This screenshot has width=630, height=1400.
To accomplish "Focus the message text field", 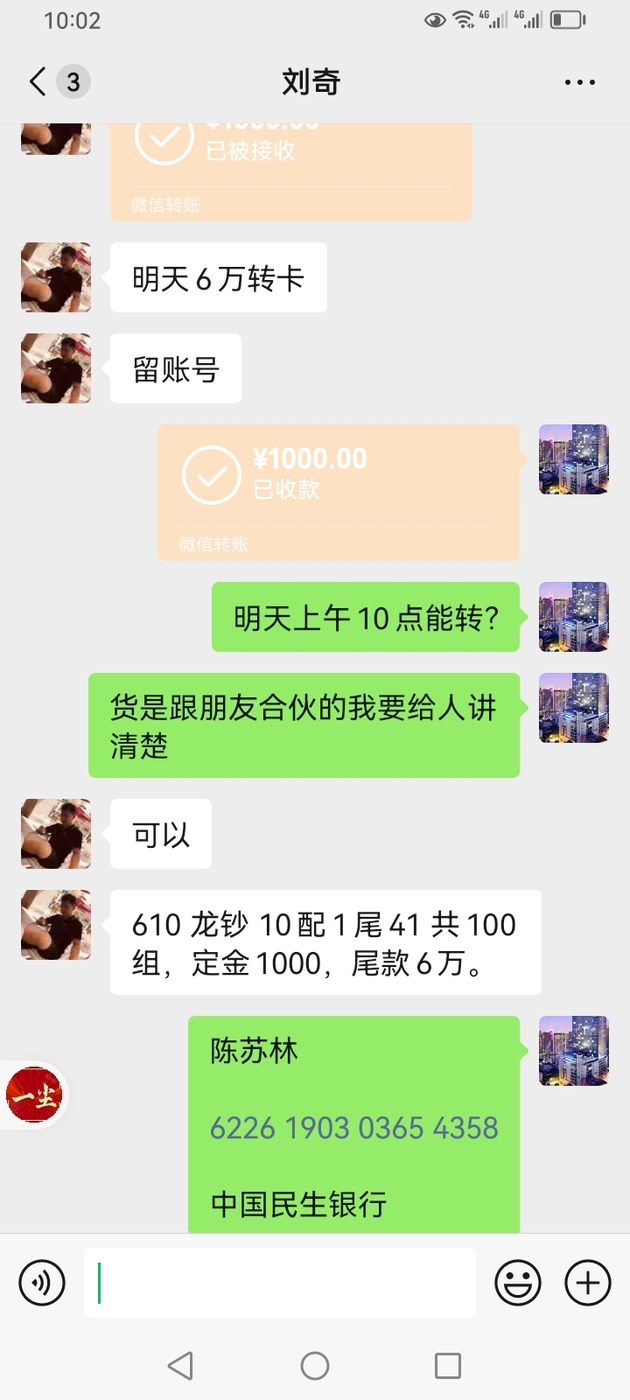I will click(x=280, y=1282).
